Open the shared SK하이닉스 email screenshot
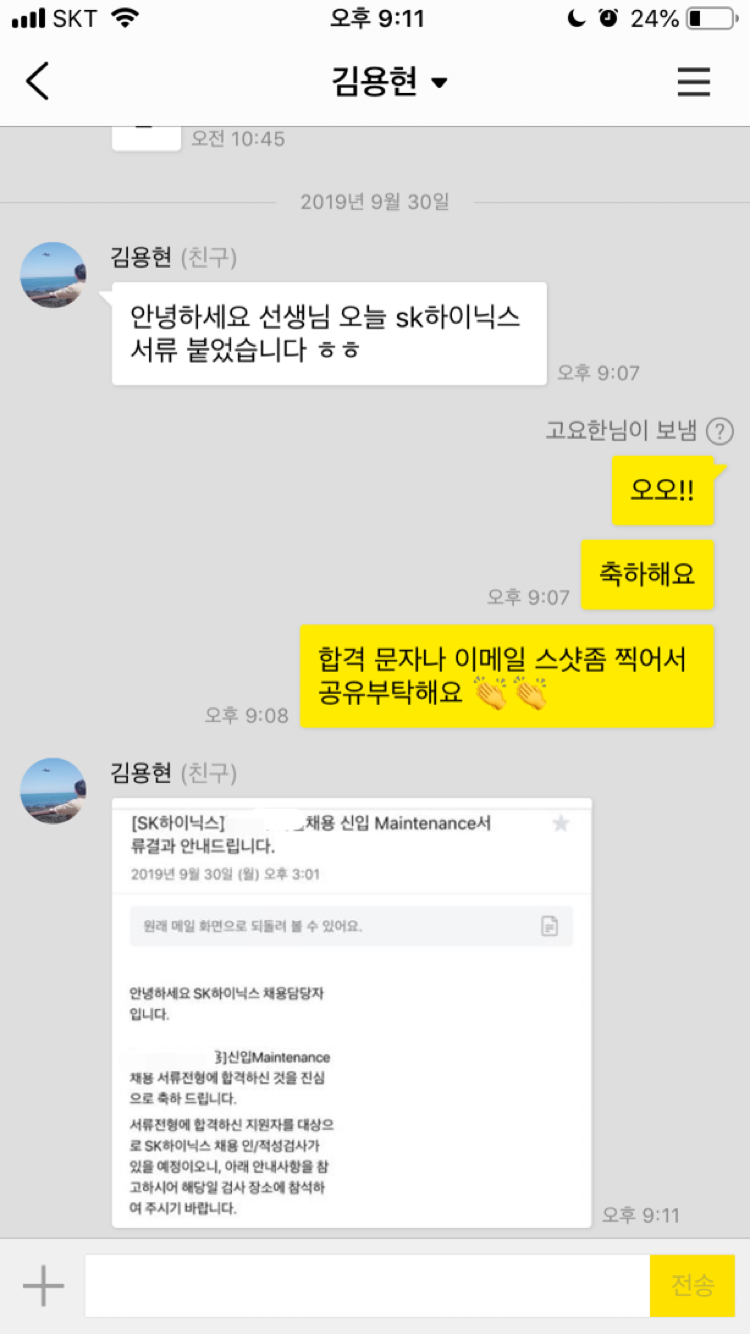 pos(351,1012)
